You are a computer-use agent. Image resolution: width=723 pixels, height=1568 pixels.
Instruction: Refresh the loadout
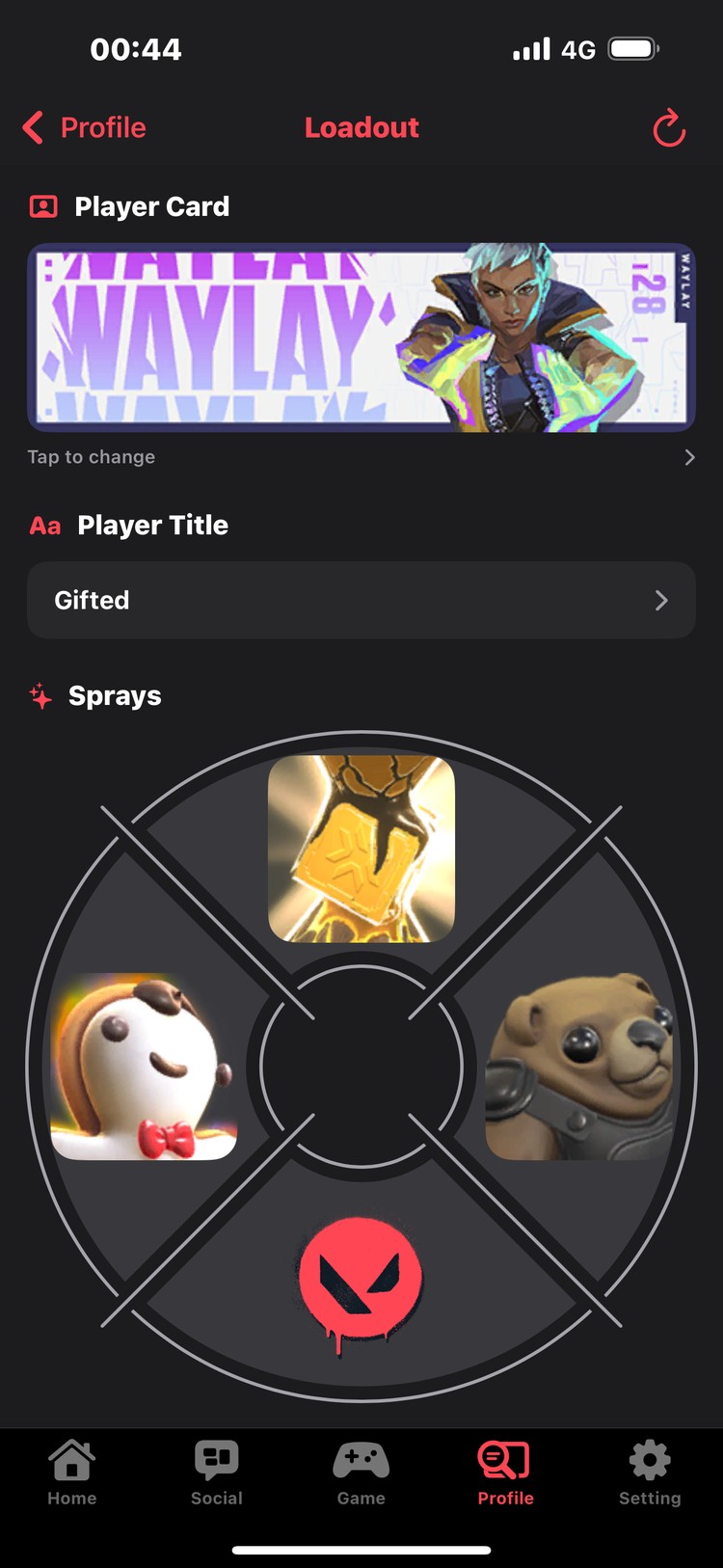[x=669, y=128]
